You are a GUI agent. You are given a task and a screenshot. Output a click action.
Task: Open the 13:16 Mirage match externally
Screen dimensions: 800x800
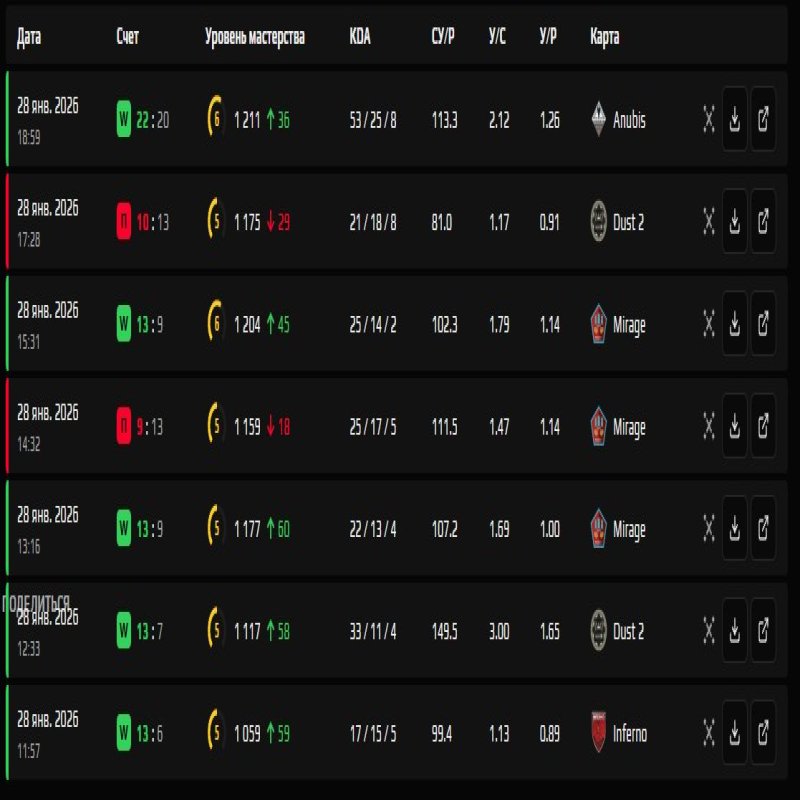click(763, 529)
